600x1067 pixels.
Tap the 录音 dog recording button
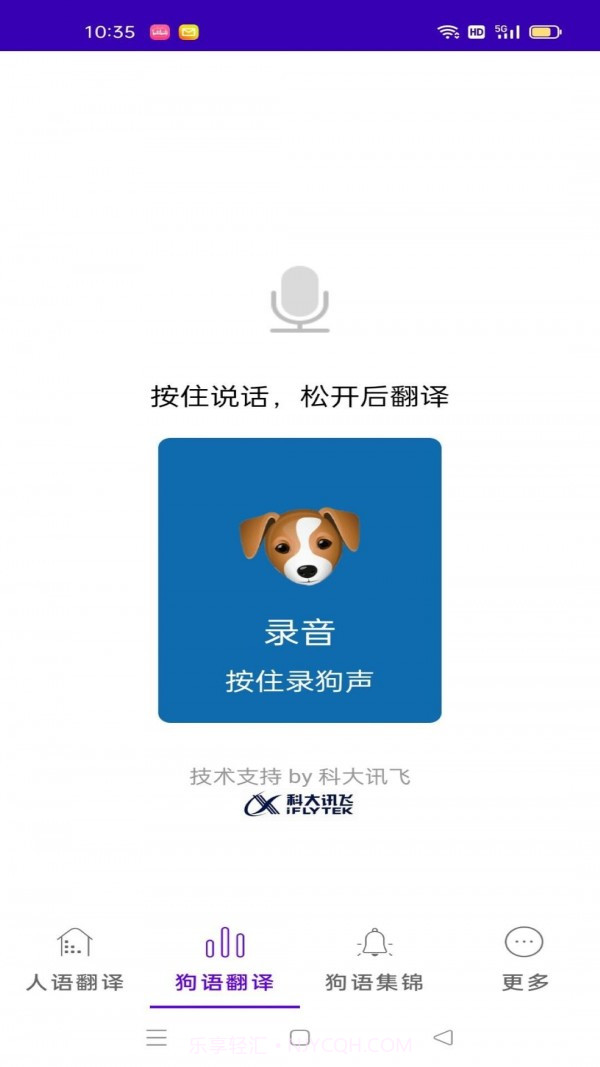tap(300, 580)
